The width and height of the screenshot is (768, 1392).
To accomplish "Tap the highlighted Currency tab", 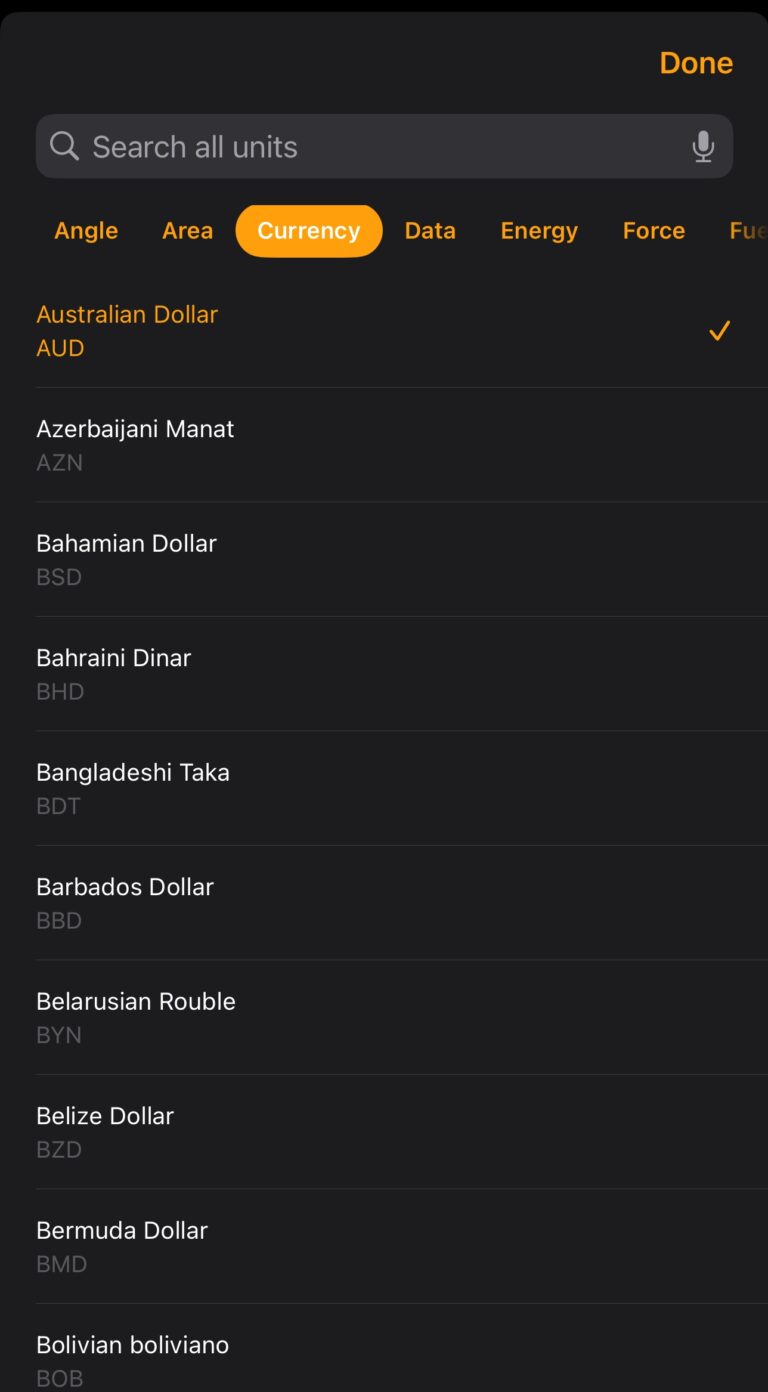I will 308,230.
